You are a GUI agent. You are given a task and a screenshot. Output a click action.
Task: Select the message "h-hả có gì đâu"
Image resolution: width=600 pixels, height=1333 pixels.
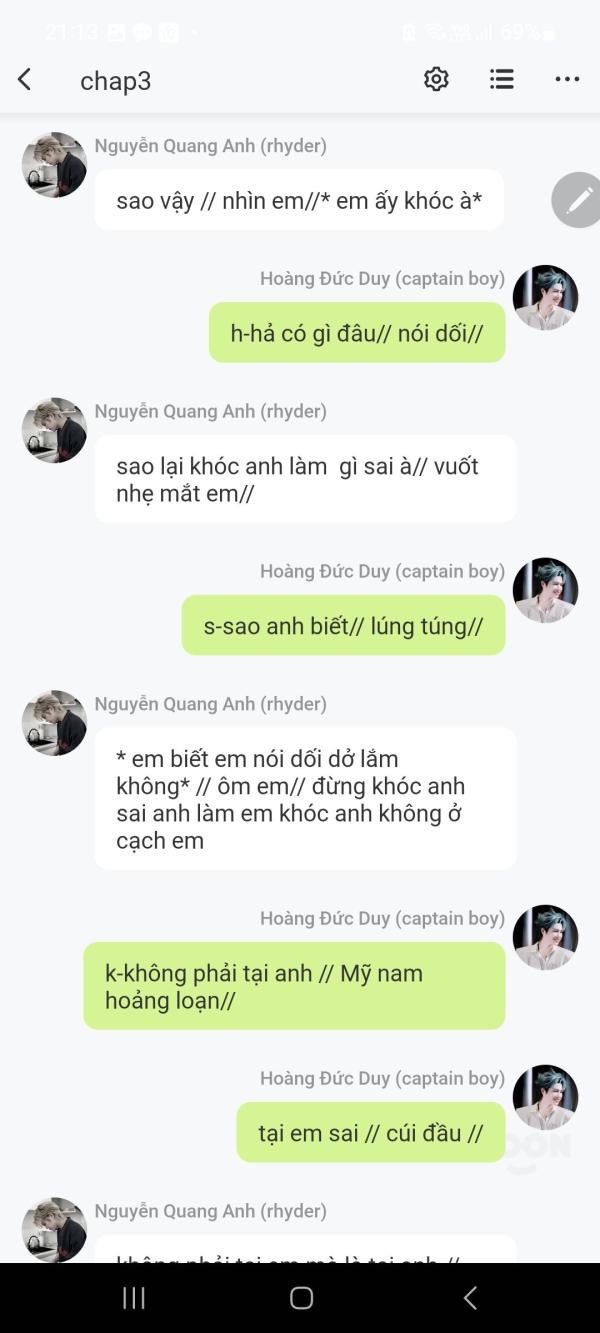[x=357, y=333]
